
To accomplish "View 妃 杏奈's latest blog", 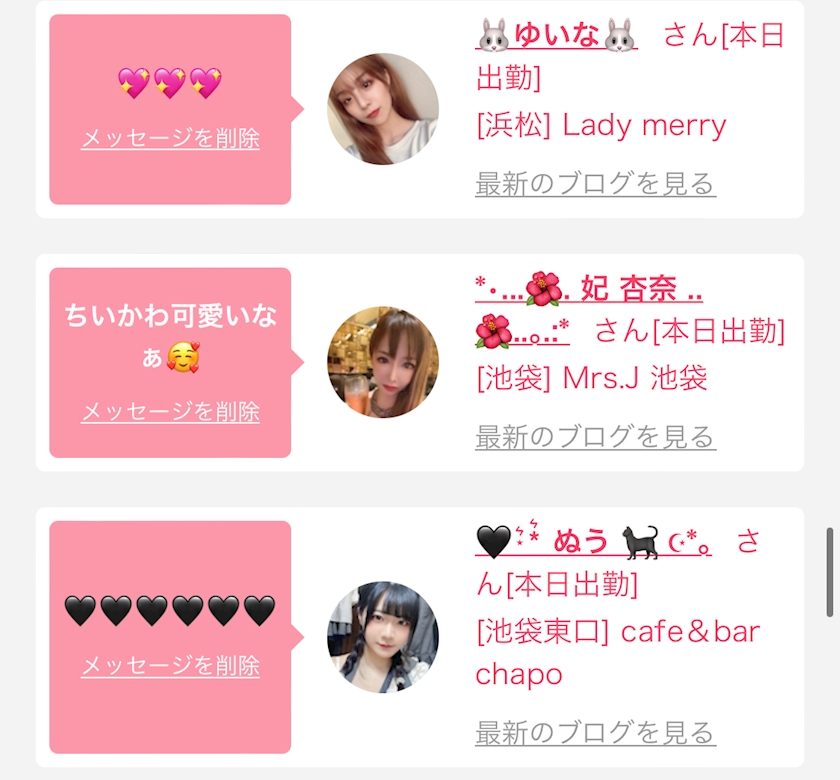I will (x=595, y=437).
